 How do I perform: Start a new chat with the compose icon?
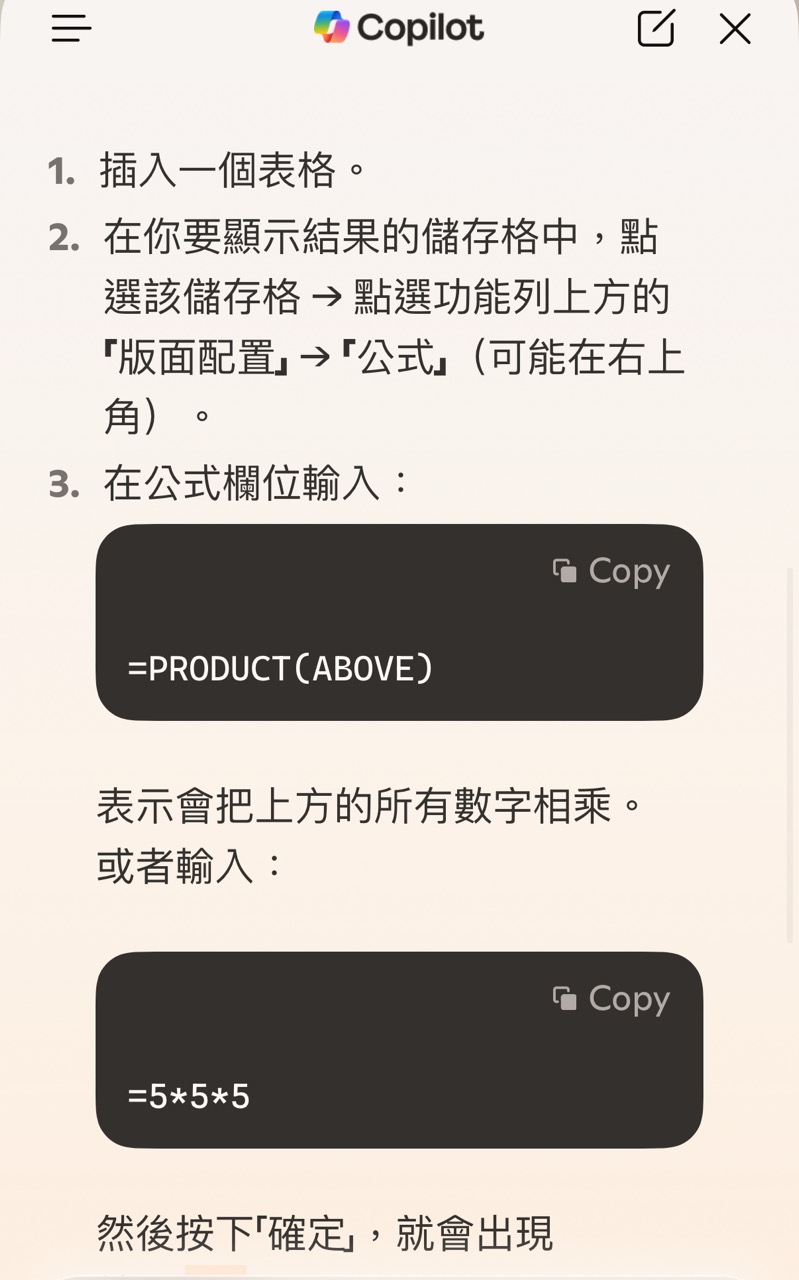(x=656, y=28)
